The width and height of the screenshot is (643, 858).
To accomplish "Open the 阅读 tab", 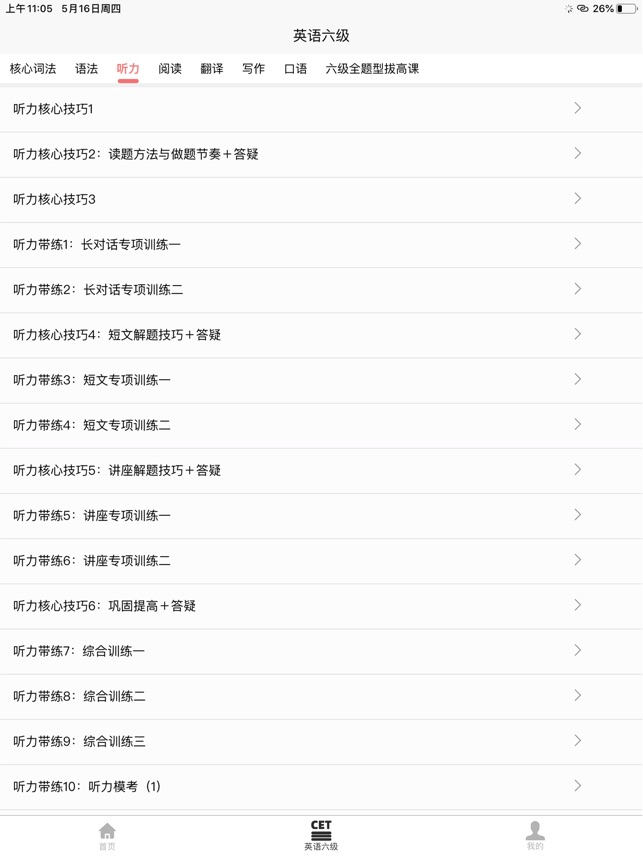I will [170, 69].
